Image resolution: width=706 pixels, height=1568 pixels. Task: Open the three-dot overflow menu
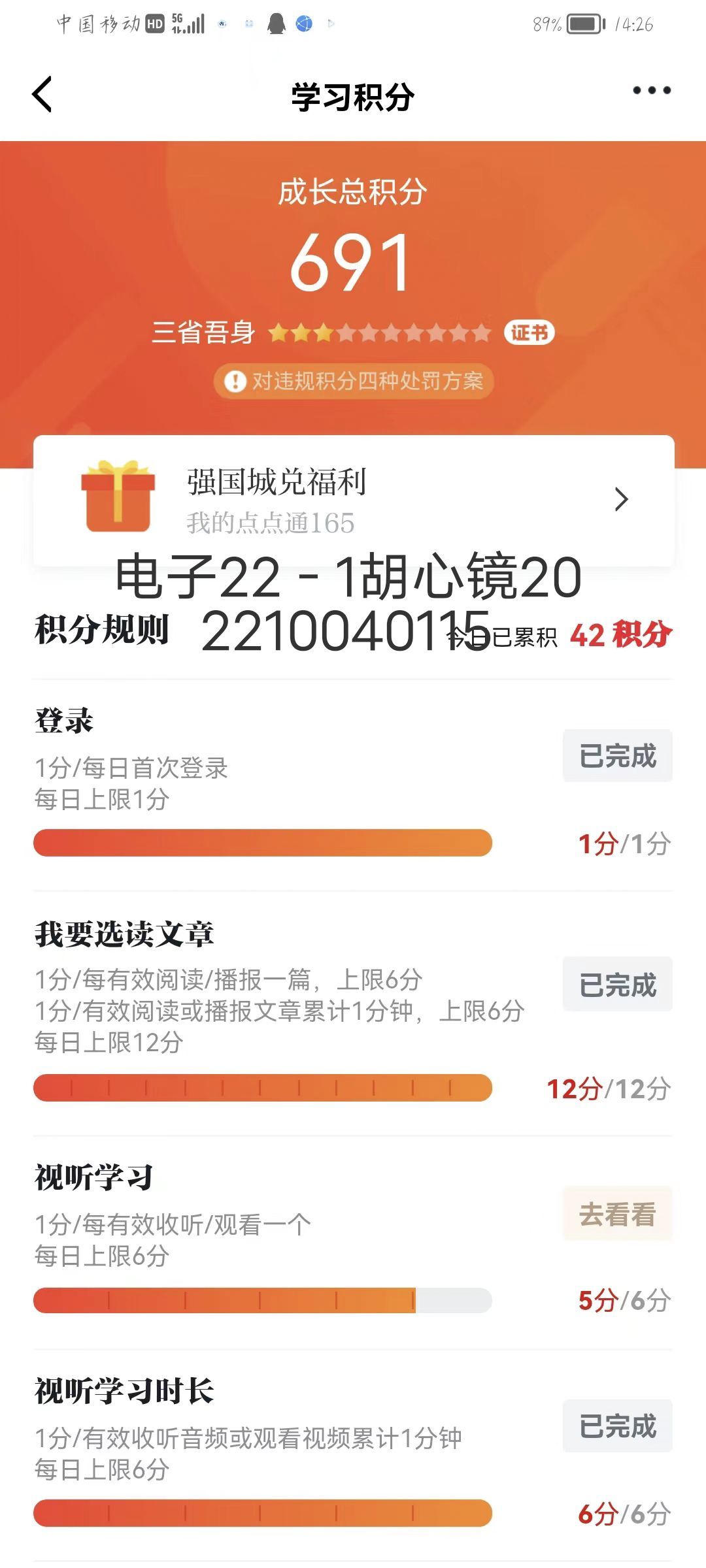651,91
